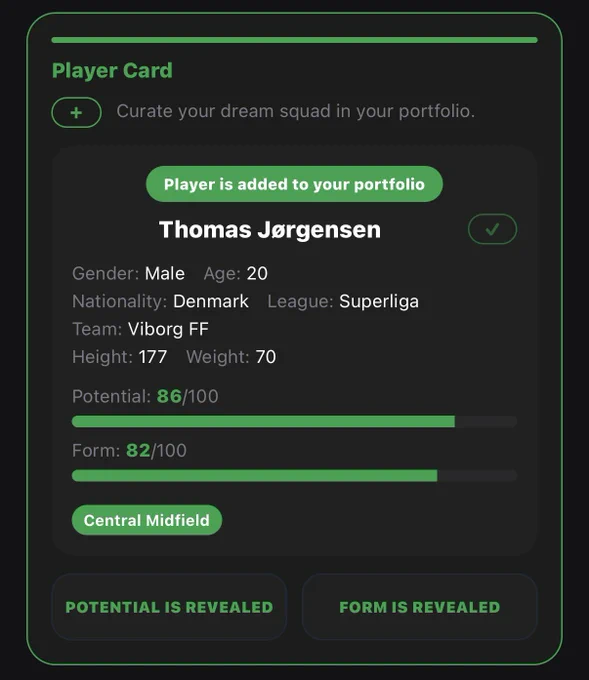
Task: Tap the plus button to add player
Action: pyautogui.click(x=76, y=112)
